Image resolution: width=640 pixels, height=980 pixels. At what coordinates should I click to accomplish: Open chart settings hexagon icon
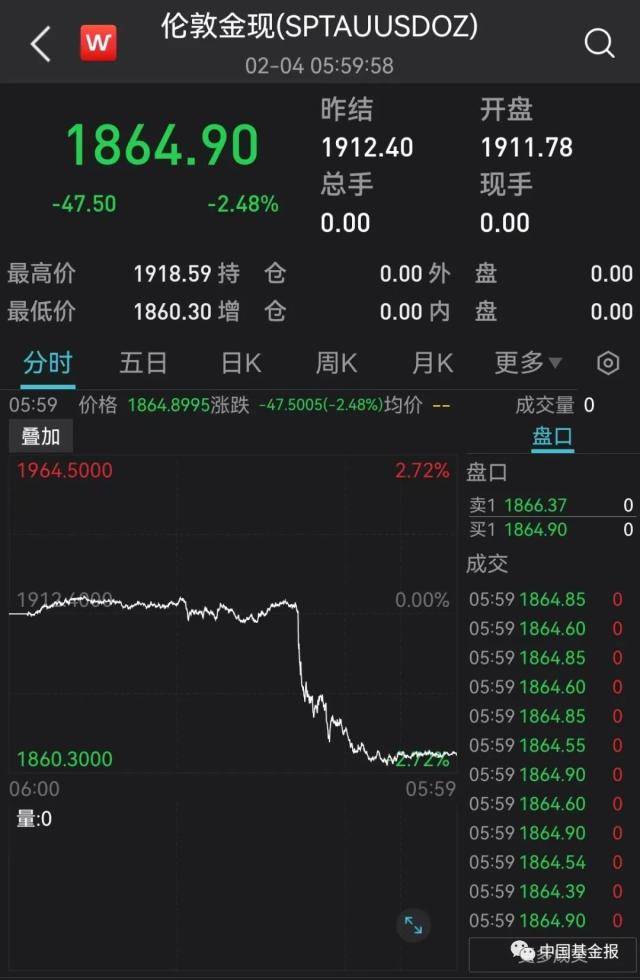point(608,363)
